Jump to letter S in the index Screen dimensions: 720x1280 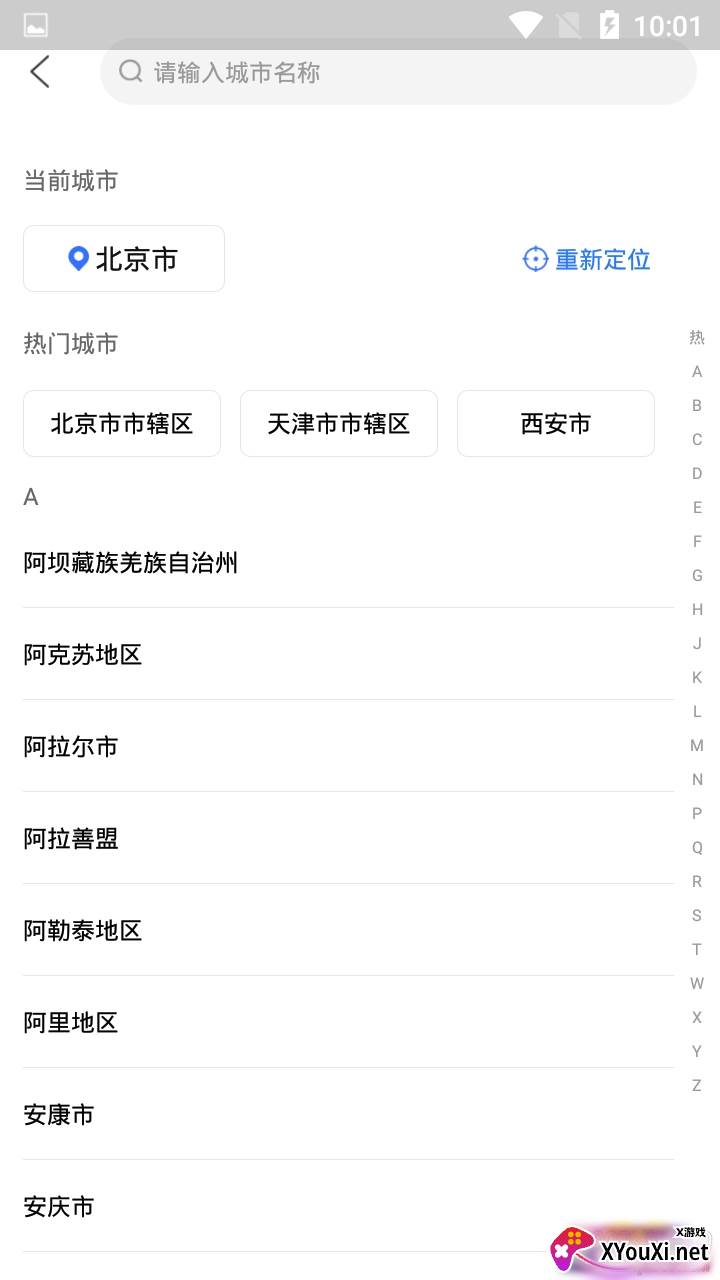(697, 915)
